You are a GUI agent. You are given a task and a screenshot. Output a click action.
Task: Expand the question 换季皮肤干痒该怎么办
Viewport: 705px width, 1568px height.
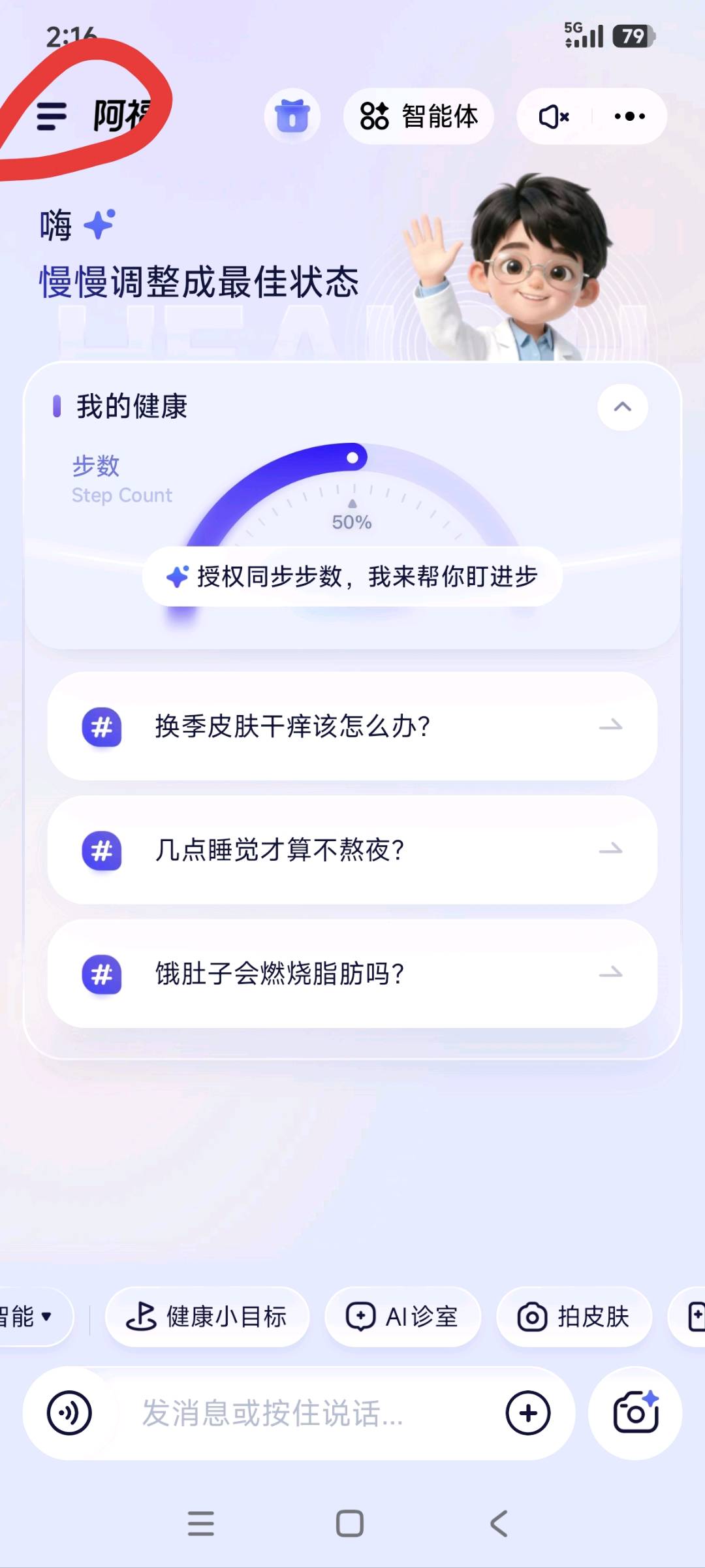(351, 725)
